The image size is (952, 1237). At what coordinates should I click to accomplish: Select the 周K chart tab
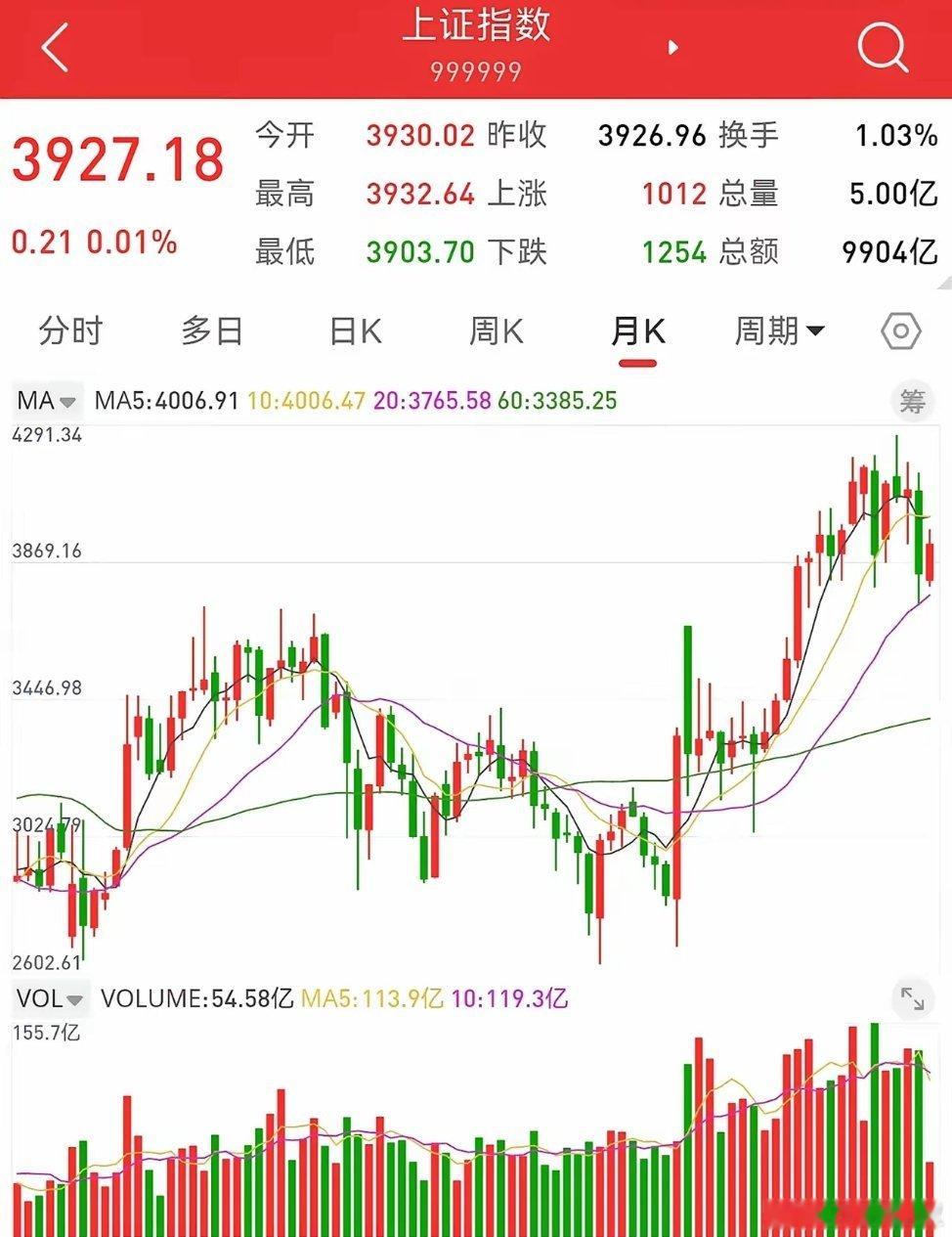tap(497, 331)
